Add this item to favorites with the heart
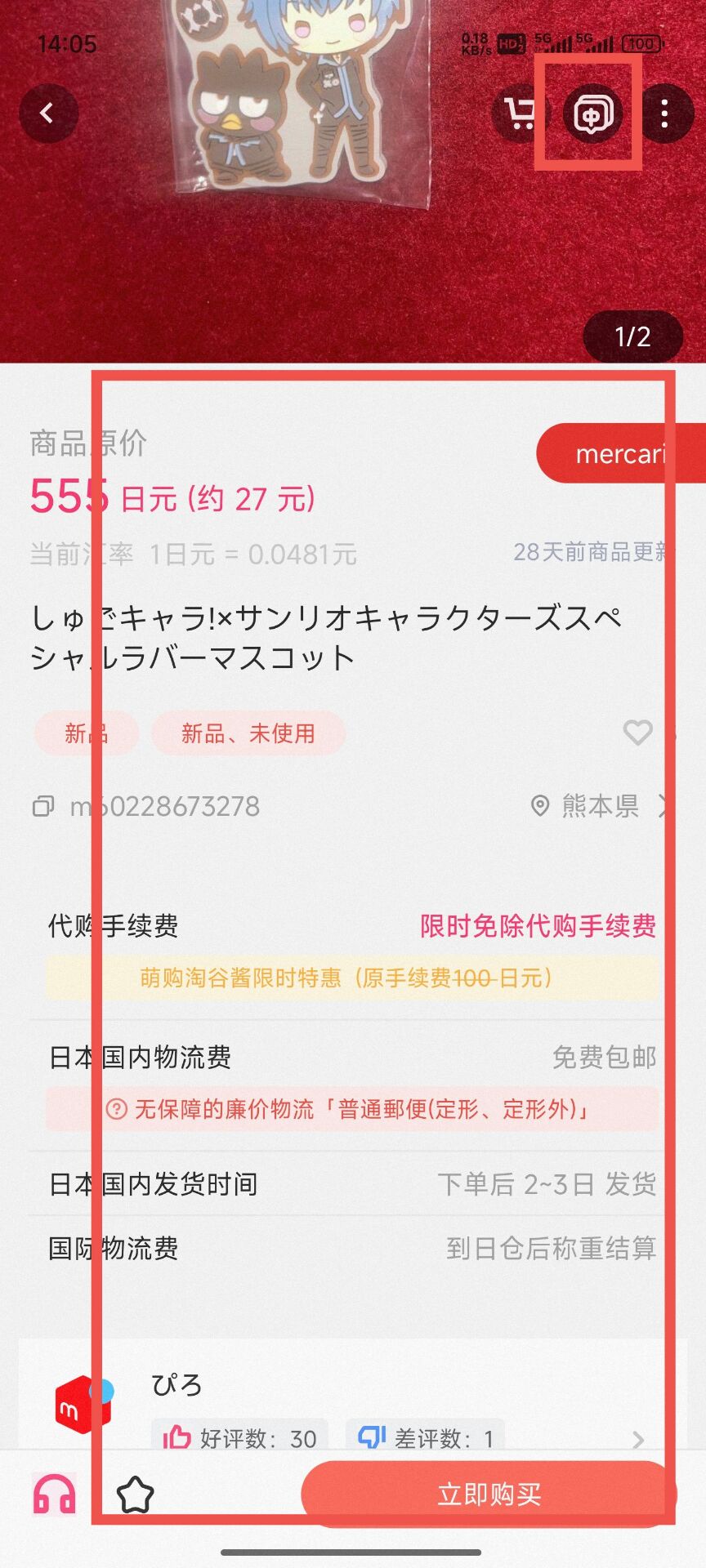Viewport: 706px width, 1568px height. click(x=637, y=733)
